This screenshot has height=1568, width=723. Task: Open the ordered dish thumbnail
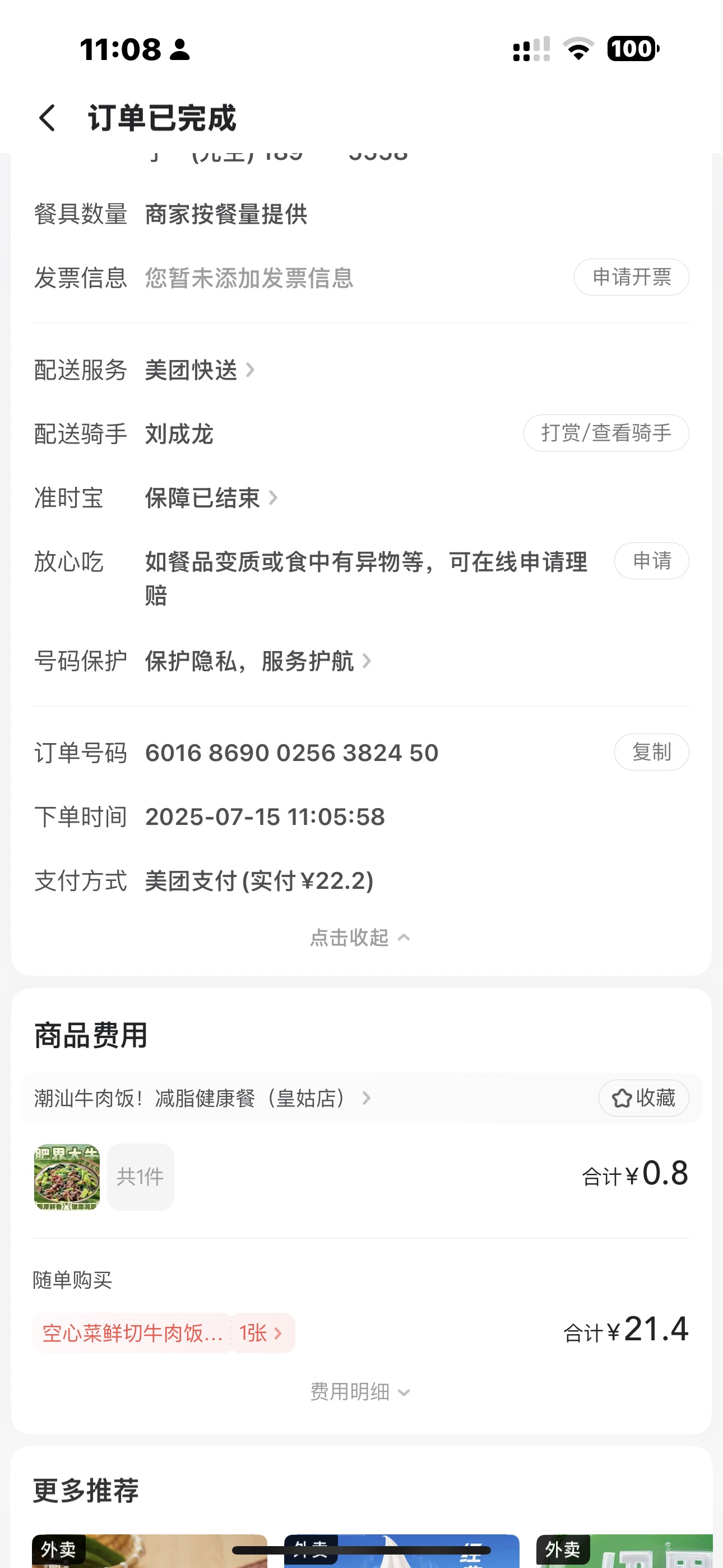[x=67, y=1177]
